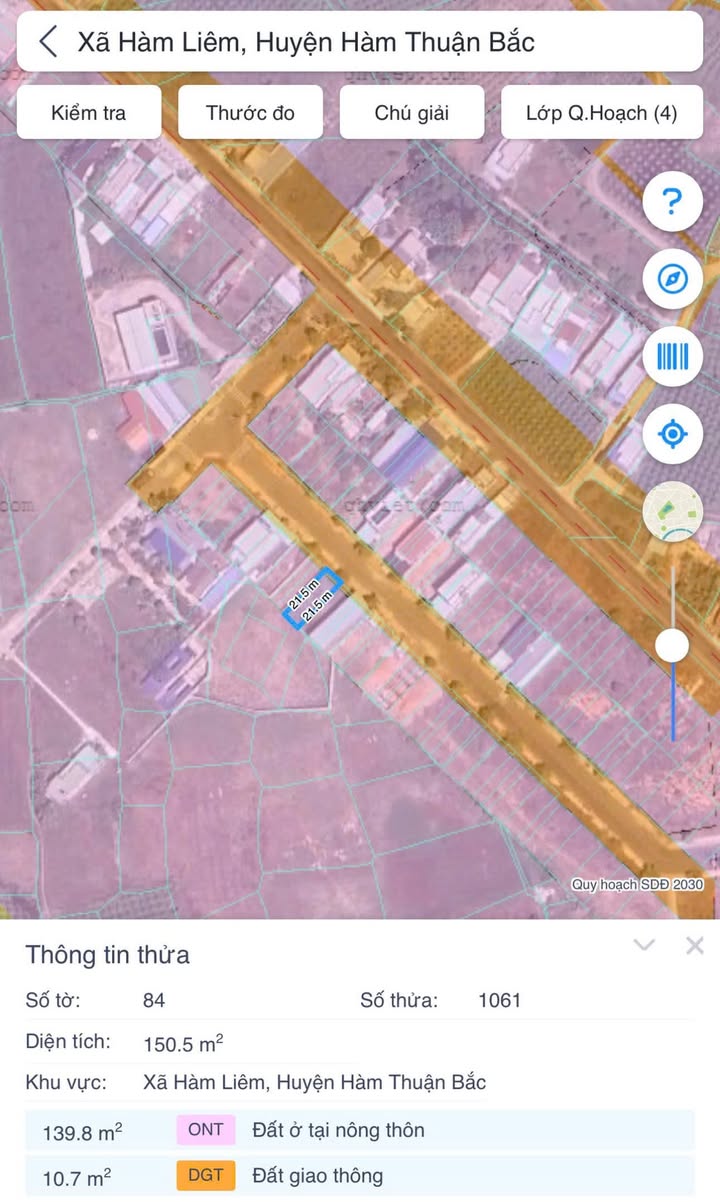This screenshot has width=720, height=1202.
Task: Open the question mark help button
Action: tap(673, 201)
